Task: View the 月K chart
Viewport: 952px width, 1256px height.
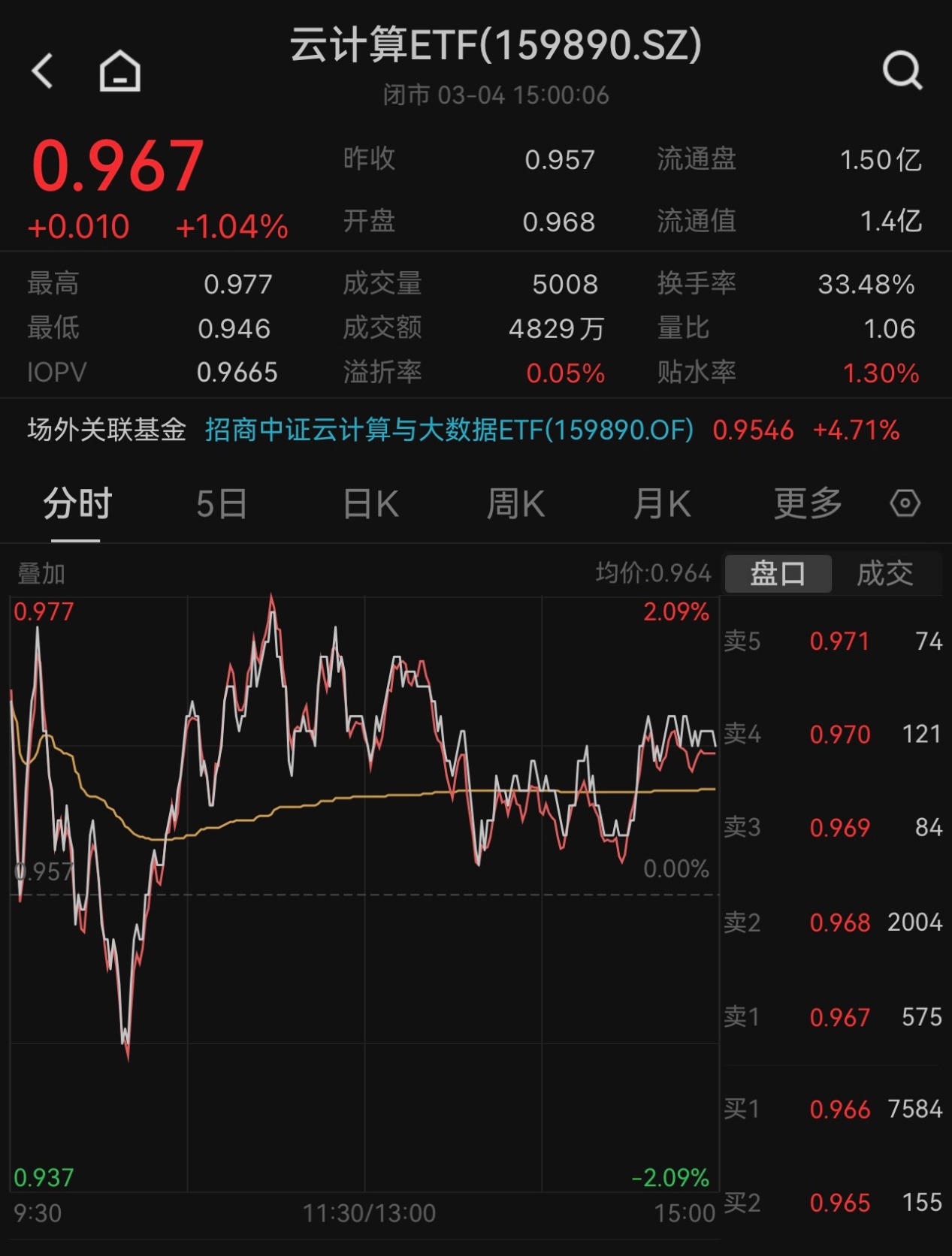Action: click(x=661, y=504)
